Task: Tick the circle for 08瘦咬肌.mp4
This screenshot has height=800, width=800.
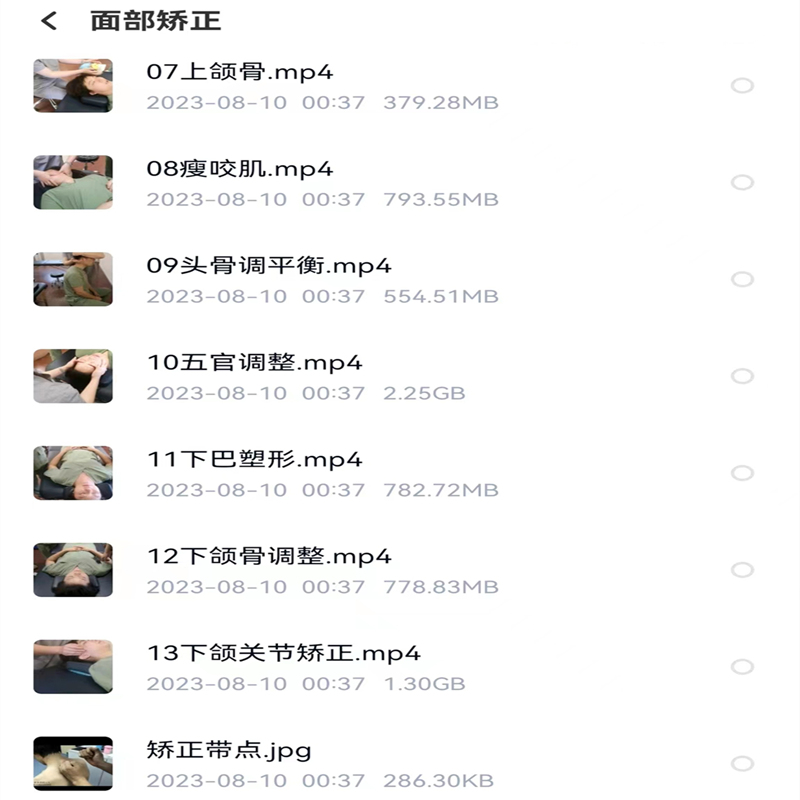Action: coord(742,183)
